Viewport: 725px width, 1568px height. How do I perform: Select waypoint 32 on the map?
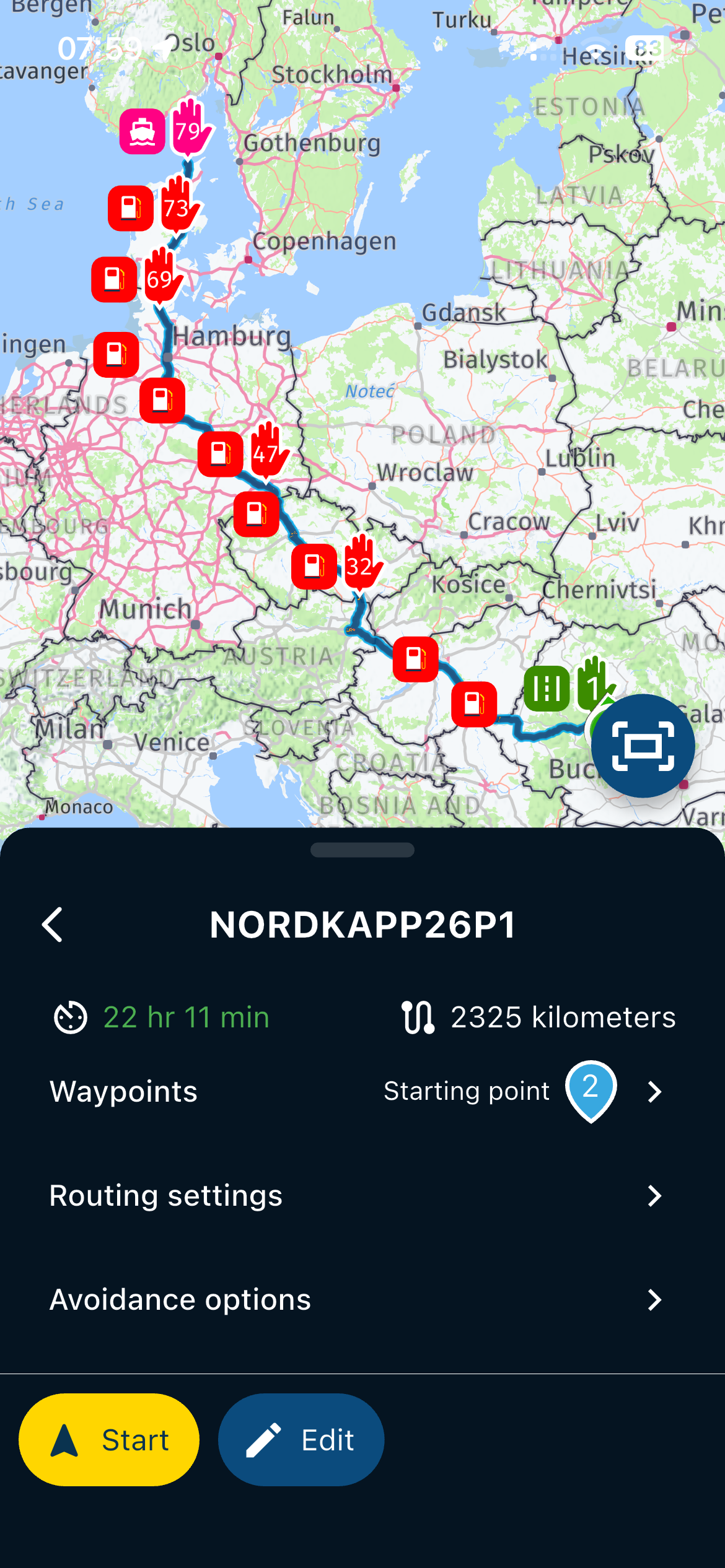(x=362, y=565)
